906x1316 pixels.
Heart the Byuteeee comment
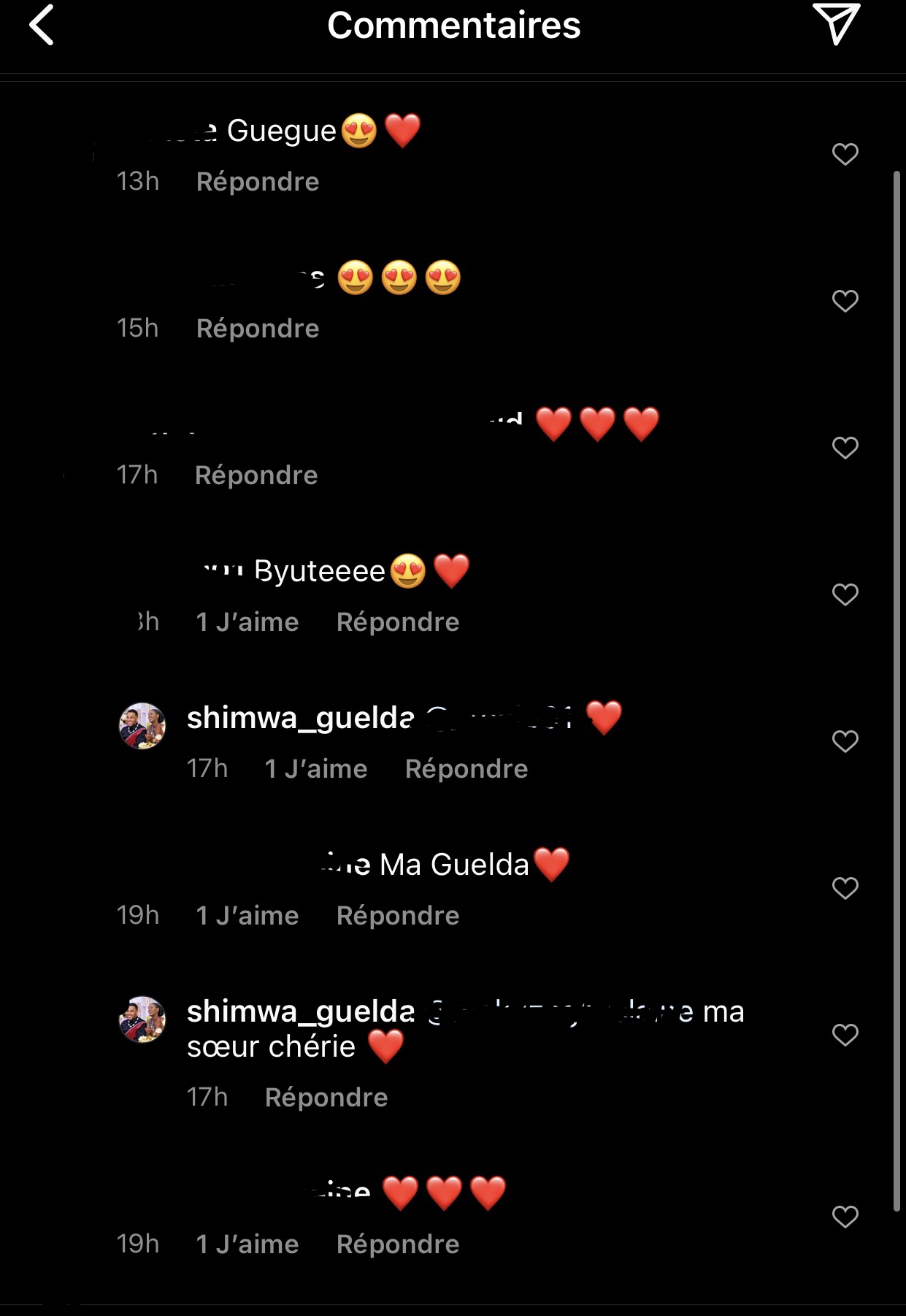pos(845,594)
